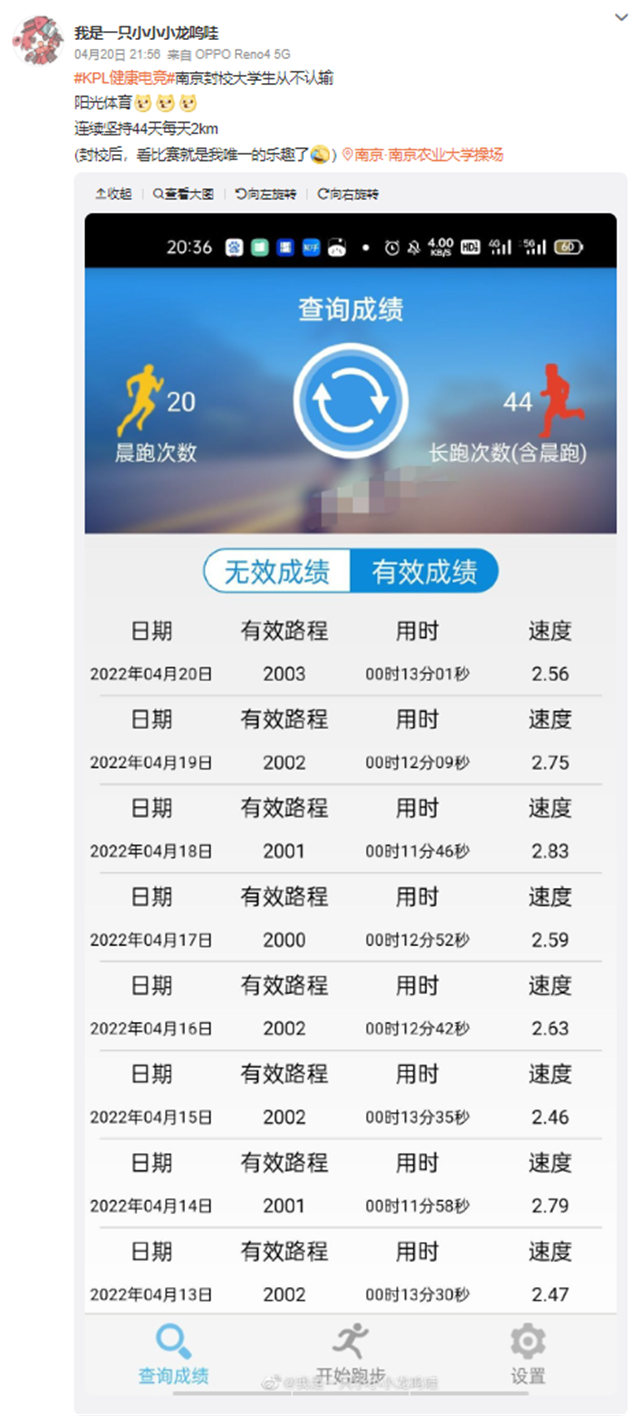View the large image via 查看大图
The width and height of the screenshot is (640, 1416).
coord(184,194)
